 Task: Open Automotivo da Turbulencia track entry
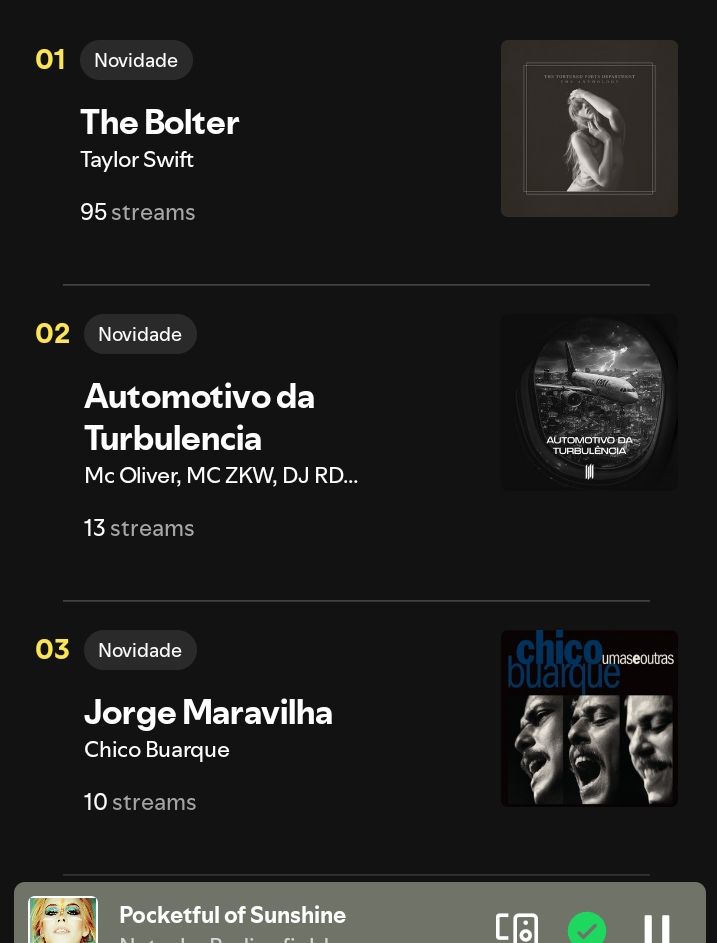199,417
